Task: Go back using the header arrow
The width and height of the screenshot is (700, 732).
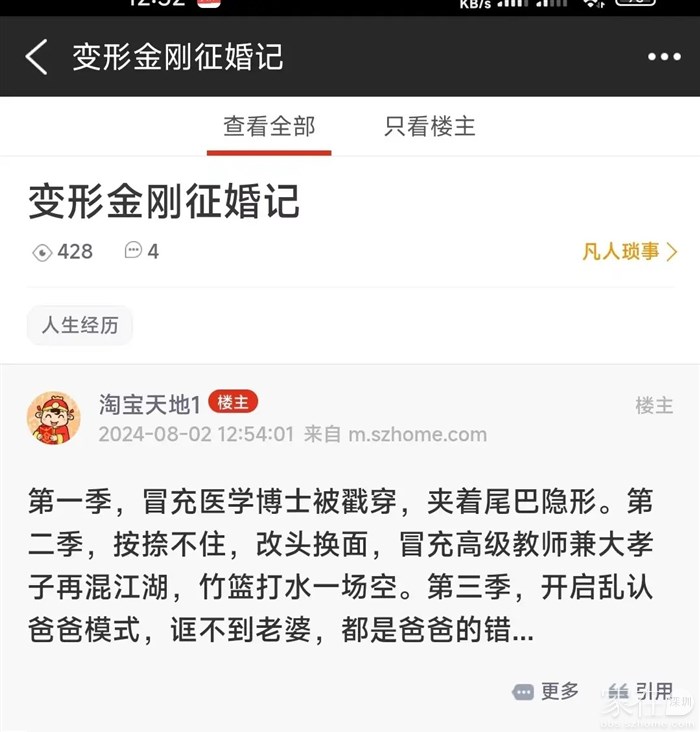Action: tap(37, 57)
